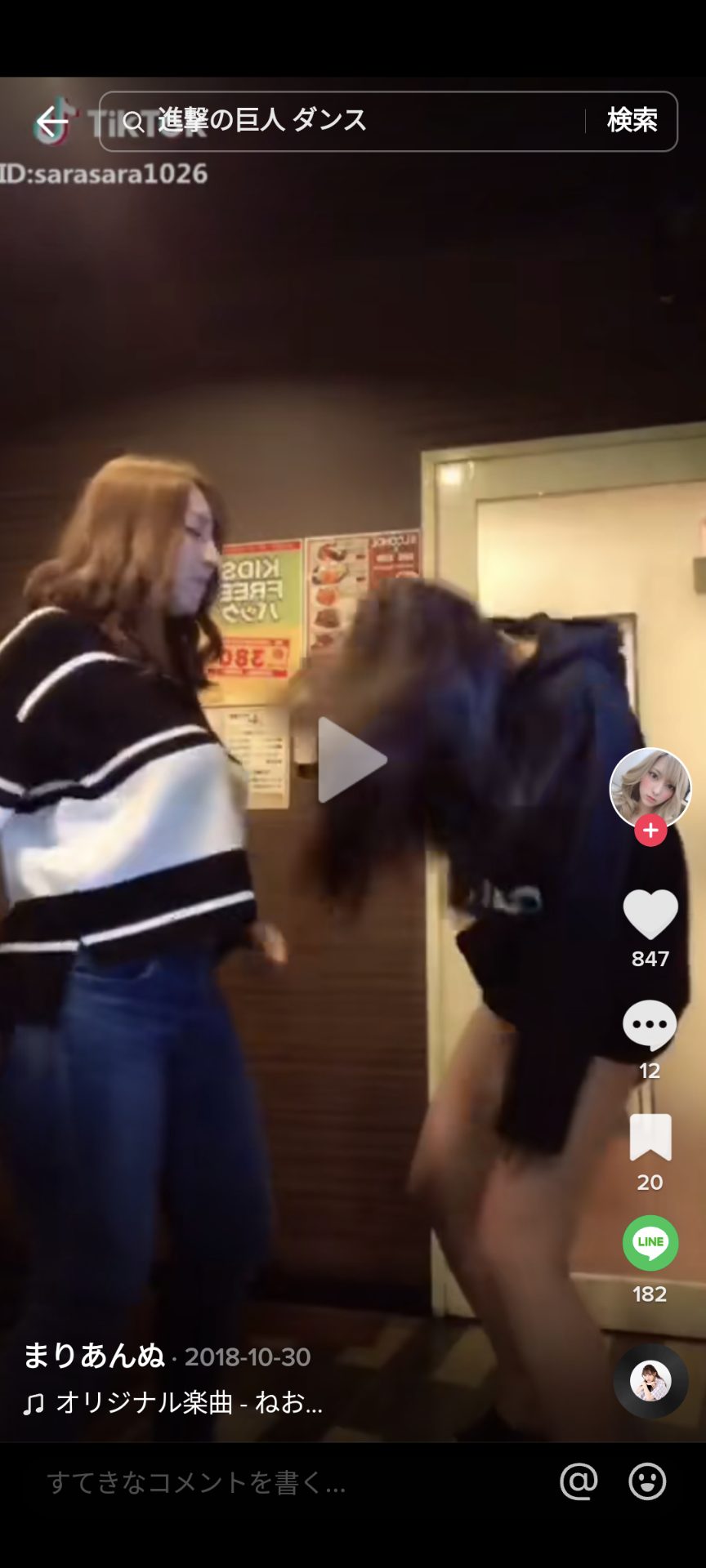Follow the creator with the plus button
This screenshot has height=1568, width=706.
click(x=650, y=831)
